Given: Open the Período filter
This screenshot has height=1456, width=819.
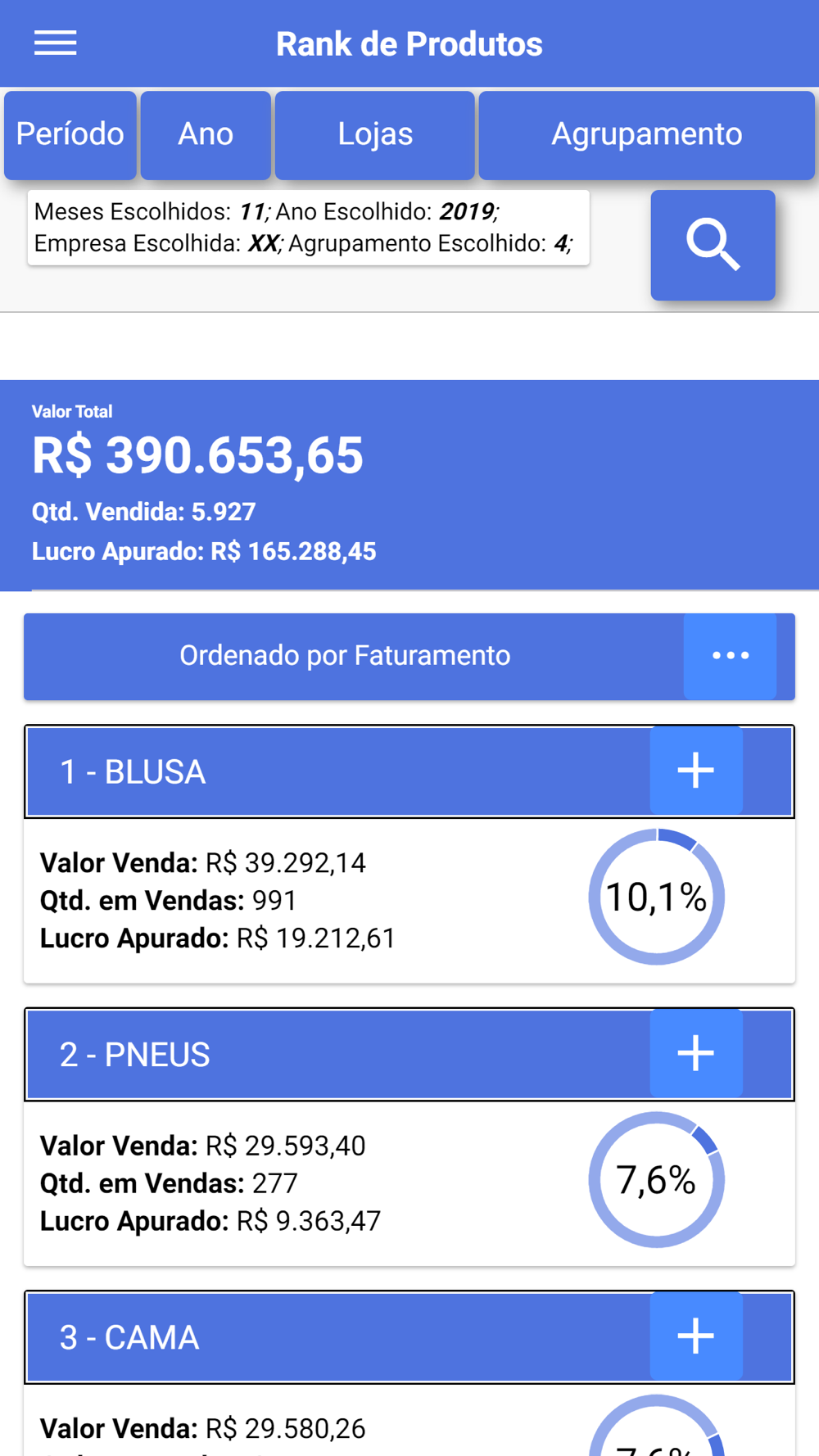Looking at the screenshot, I should pyautogui.click(x=70, y=134).
